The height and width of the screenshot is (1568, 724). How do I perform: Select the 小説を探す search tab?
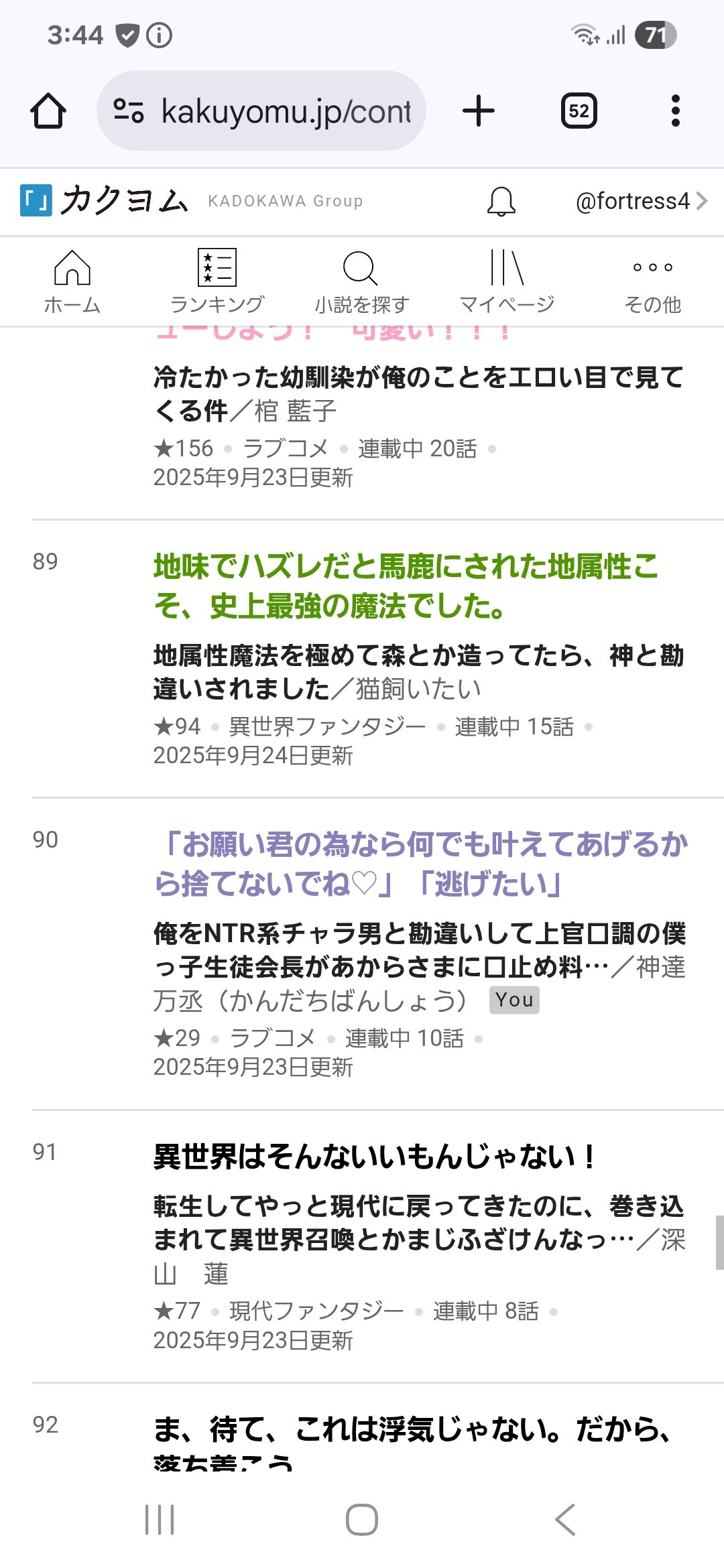361,281
